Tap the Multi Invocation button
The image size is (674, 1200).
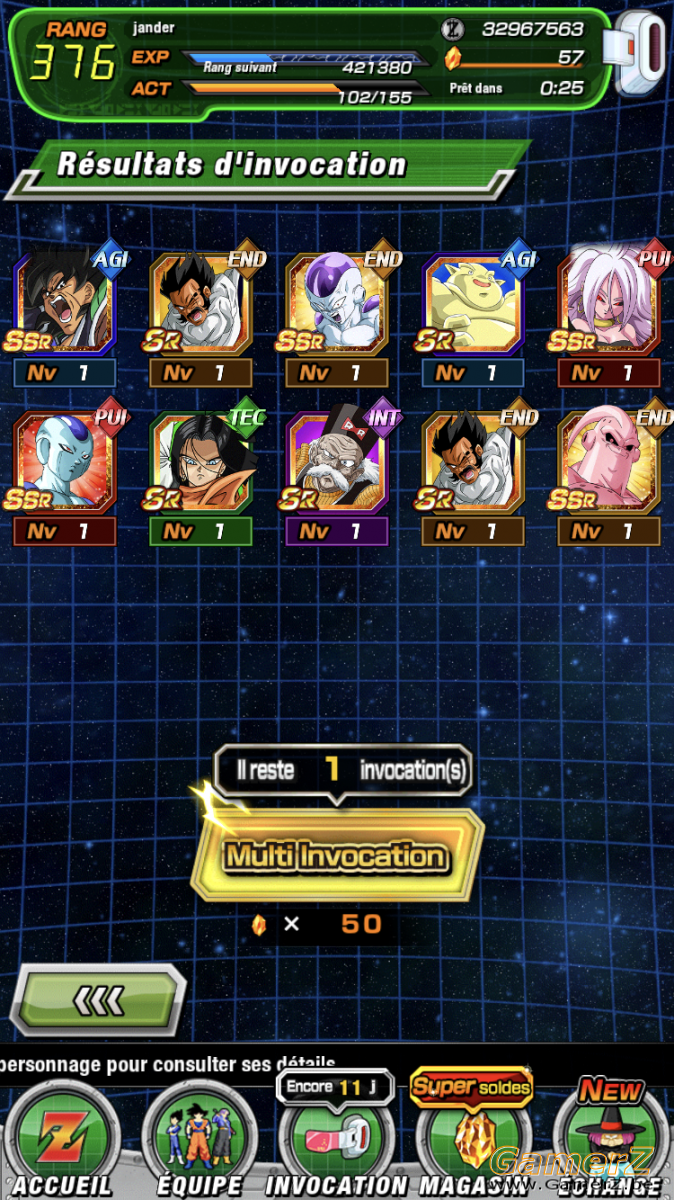pos(336,856)
